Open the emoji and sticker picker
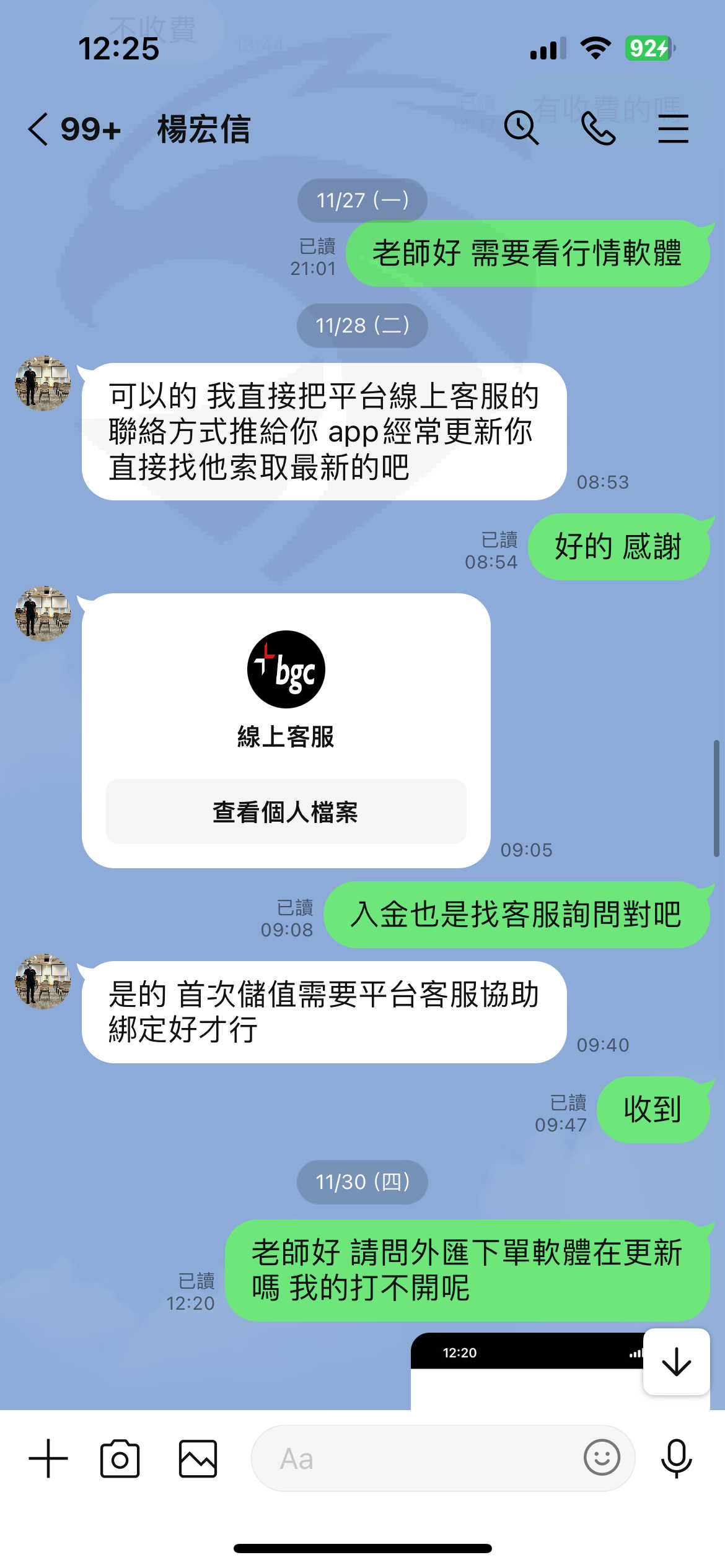The image size is (725, 1568). tap(602, 1457)
